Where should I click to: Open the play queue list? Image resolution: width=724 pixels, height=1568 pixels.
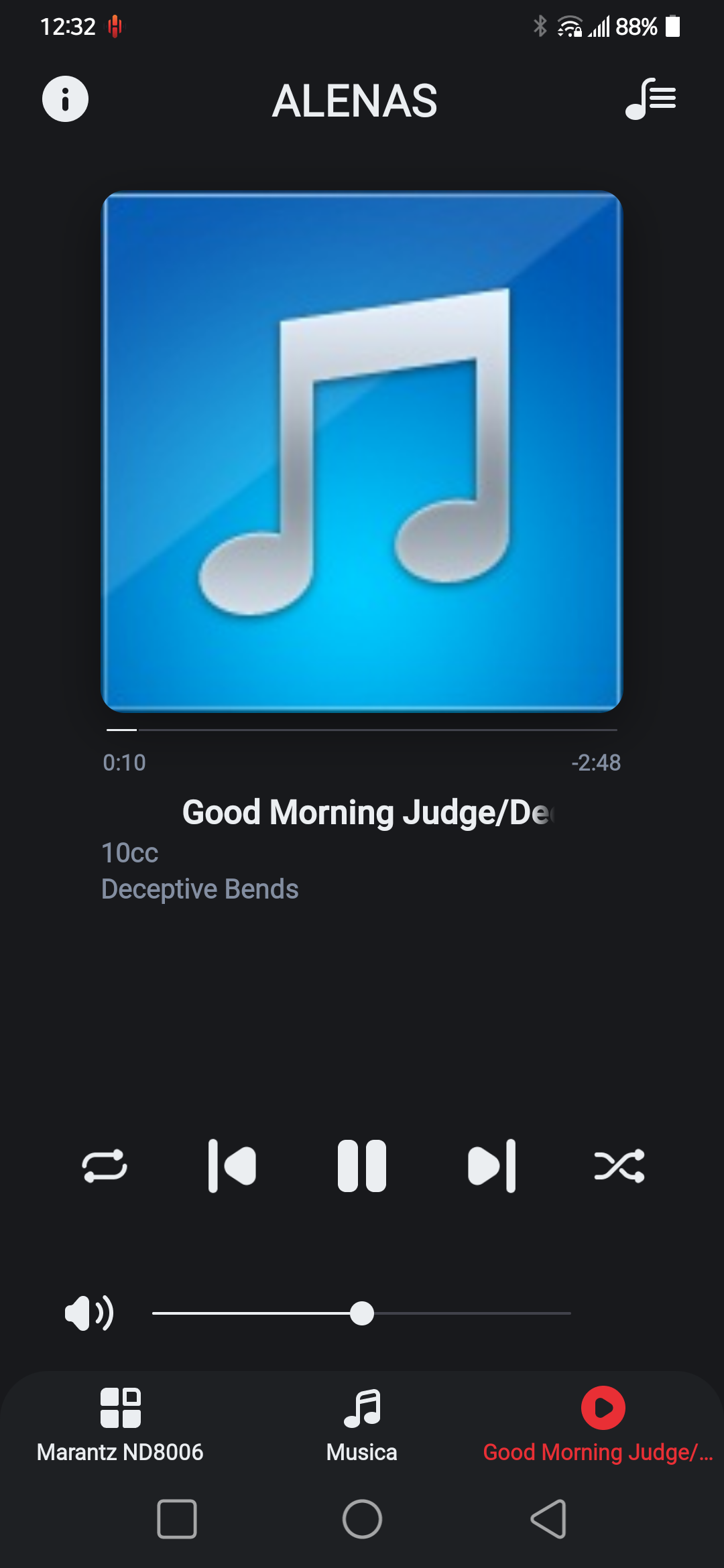(x=650, y=99)
